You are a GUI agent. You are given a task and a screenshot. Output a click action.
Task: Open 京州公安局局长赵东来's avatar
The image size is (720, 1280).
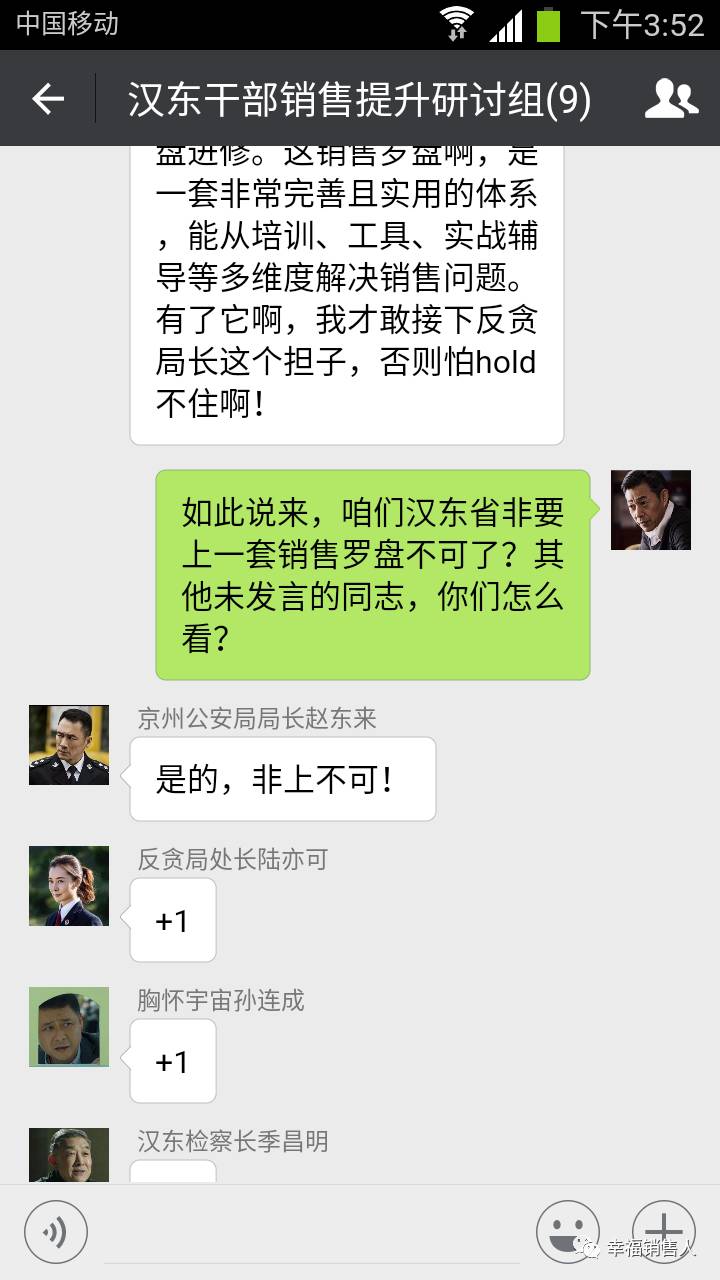[x=69, y=745]
